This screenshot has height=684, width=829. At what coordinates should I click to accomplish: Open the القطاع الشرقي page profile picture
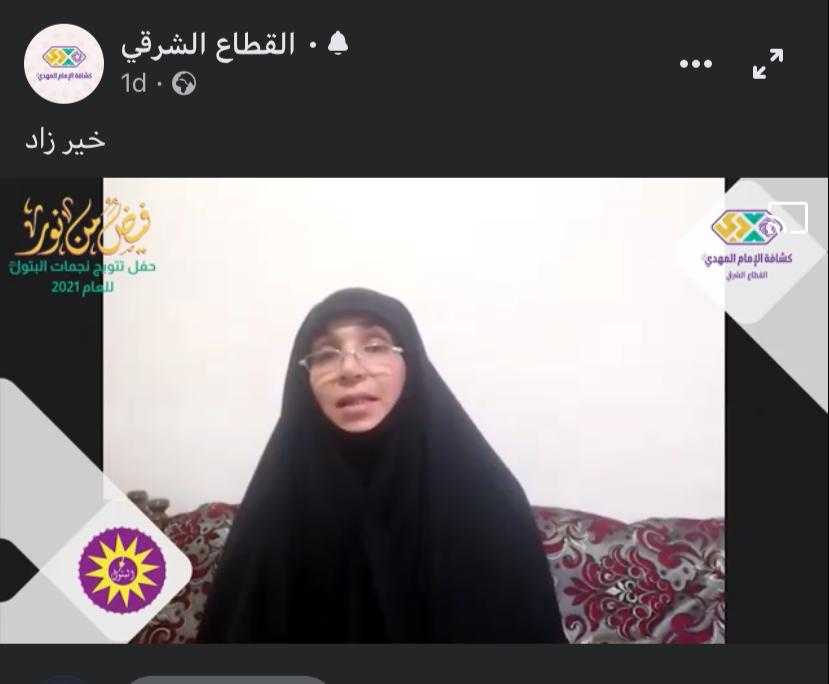click(x=64, y=64)
